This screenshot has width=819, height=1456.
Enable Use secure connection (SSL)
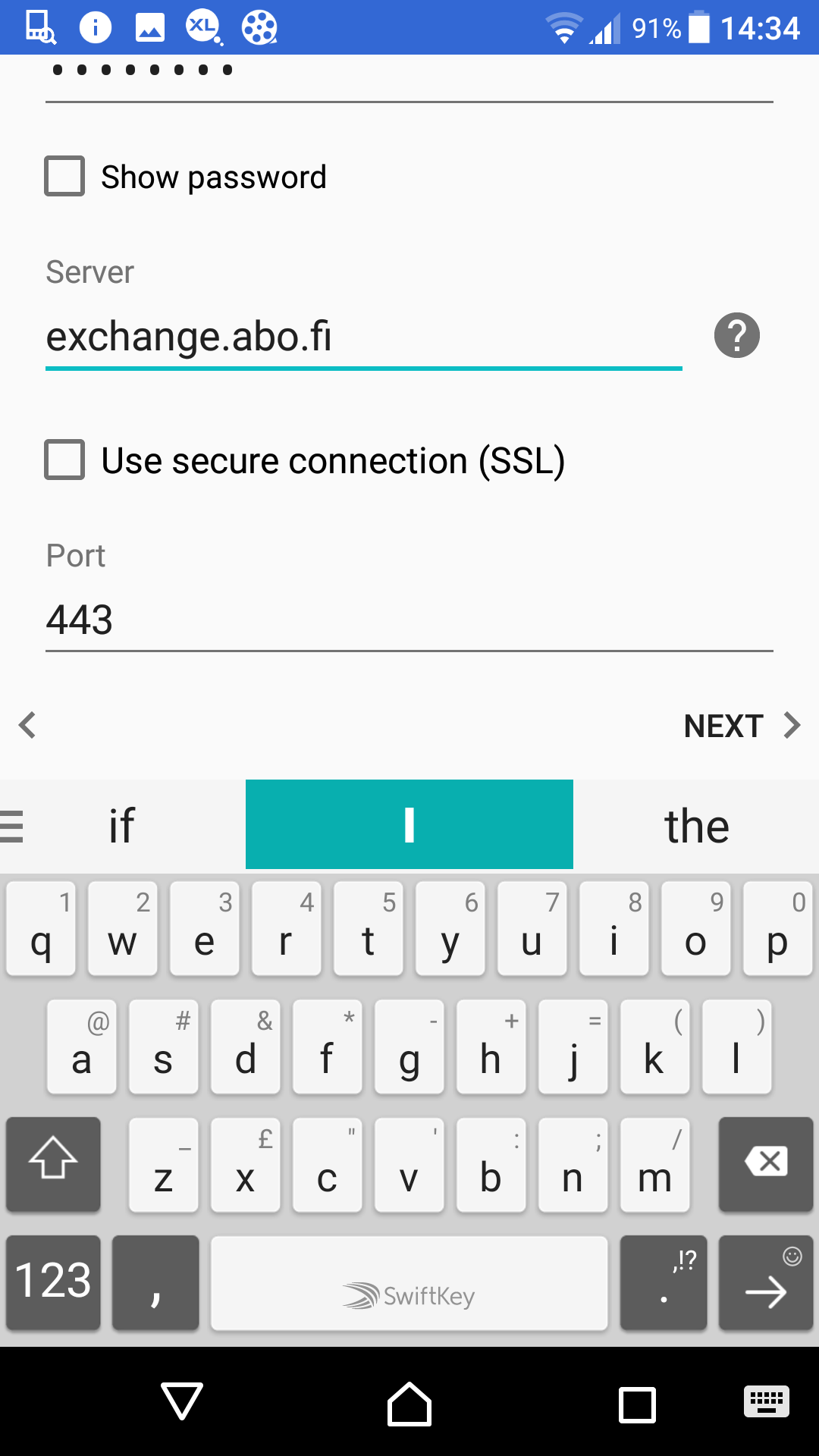[x=64, y=460]
